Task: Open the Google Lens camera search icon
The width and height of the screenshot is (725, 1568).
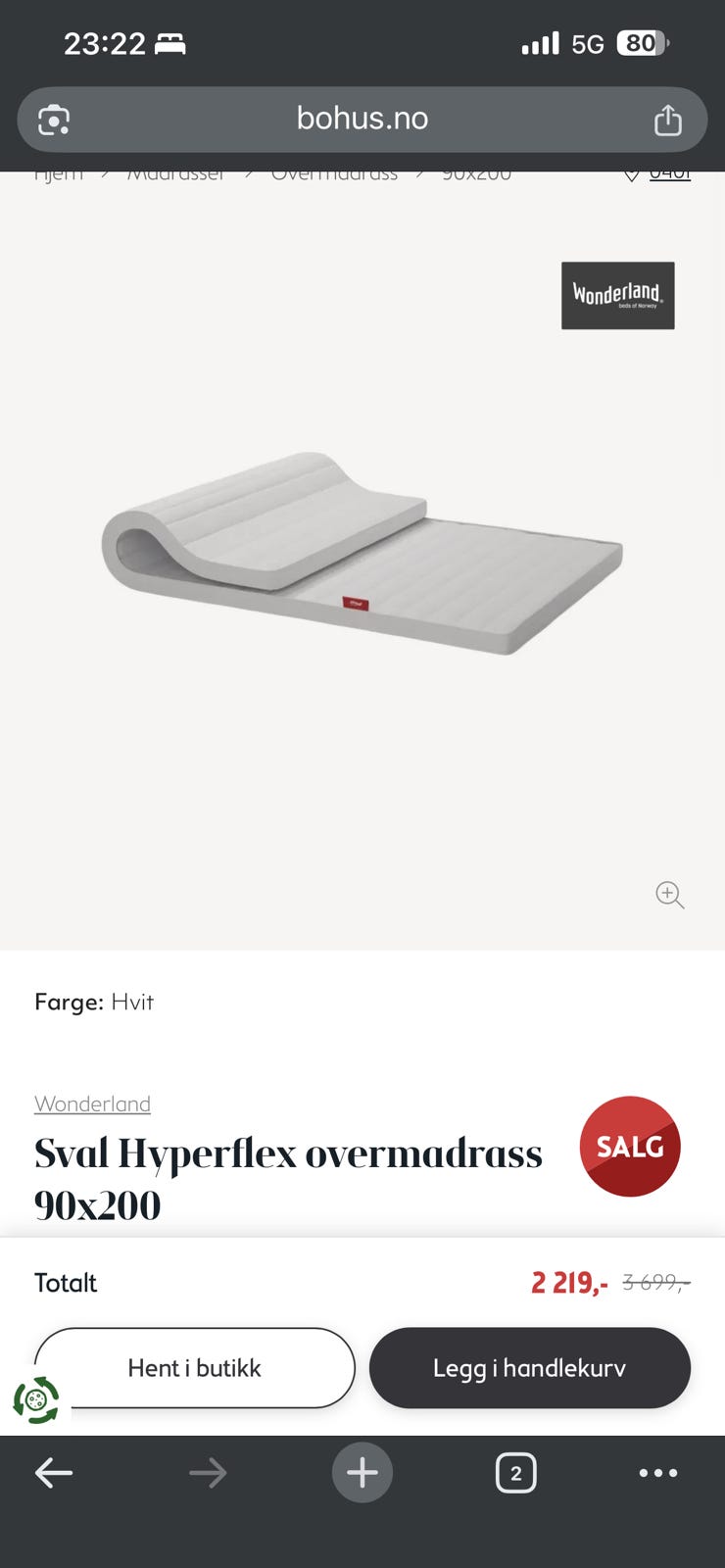Action: [x=54, y=120]
